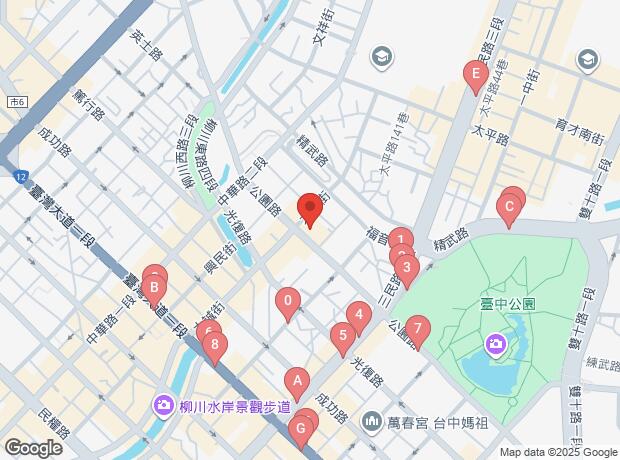Select map marker 0
This screenshot has height=460, width=620.
[x=288, y=305]
